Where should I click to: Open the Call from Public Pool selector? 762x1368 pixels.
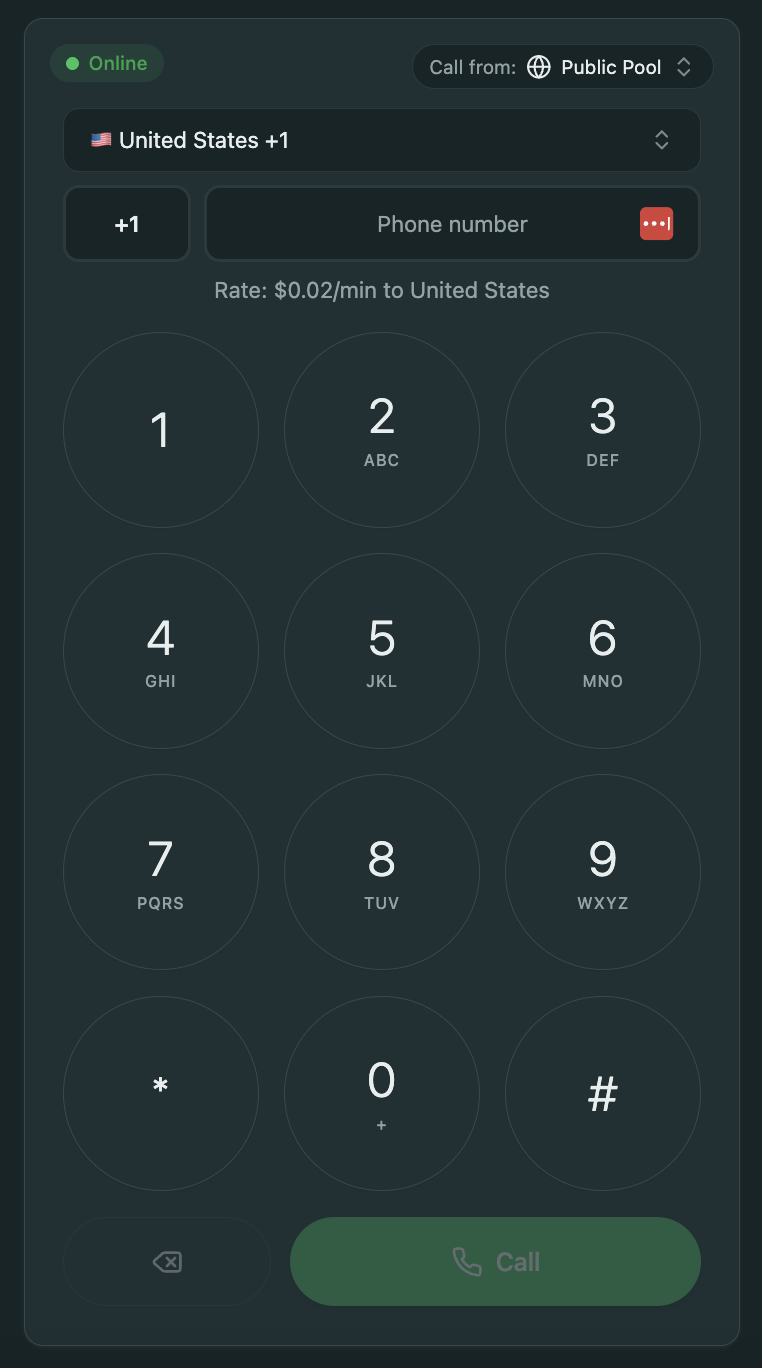tap(562, 67)
